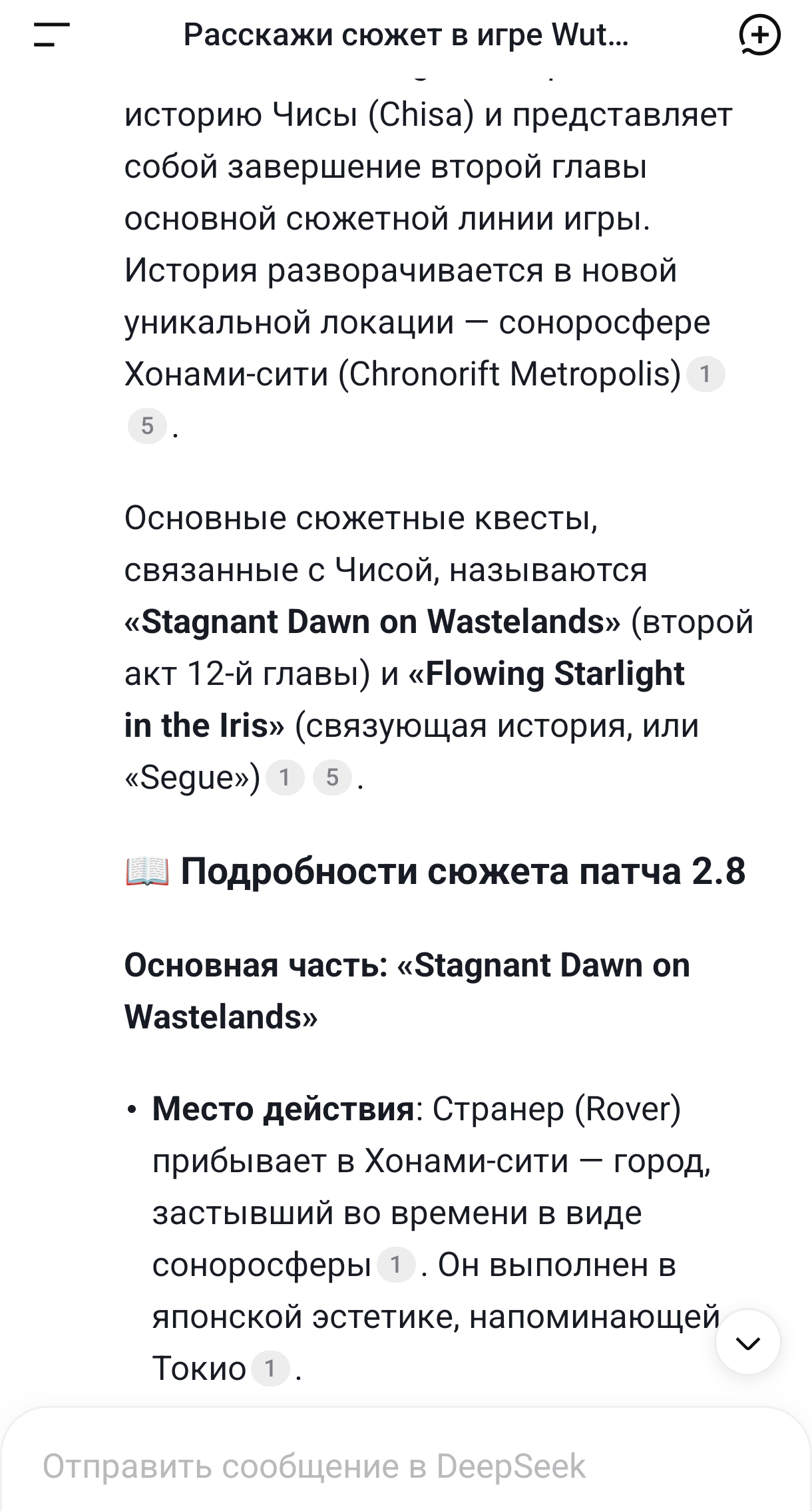Open citation 5 after «Segue»
The height and width of the screenshot is (1511, 812).
(x=332, y=777)
